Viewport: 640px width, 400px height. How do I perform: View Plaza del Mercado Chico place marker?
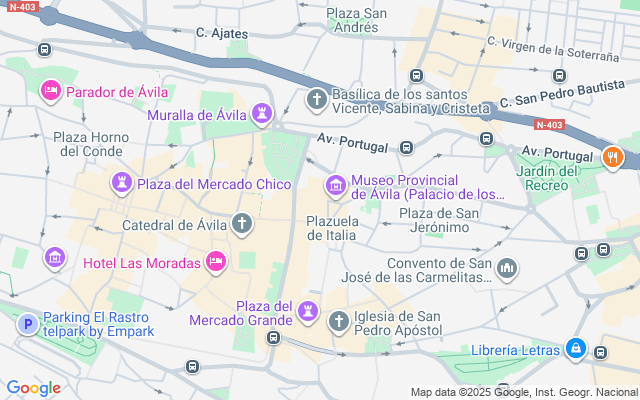tap(122, 184)
